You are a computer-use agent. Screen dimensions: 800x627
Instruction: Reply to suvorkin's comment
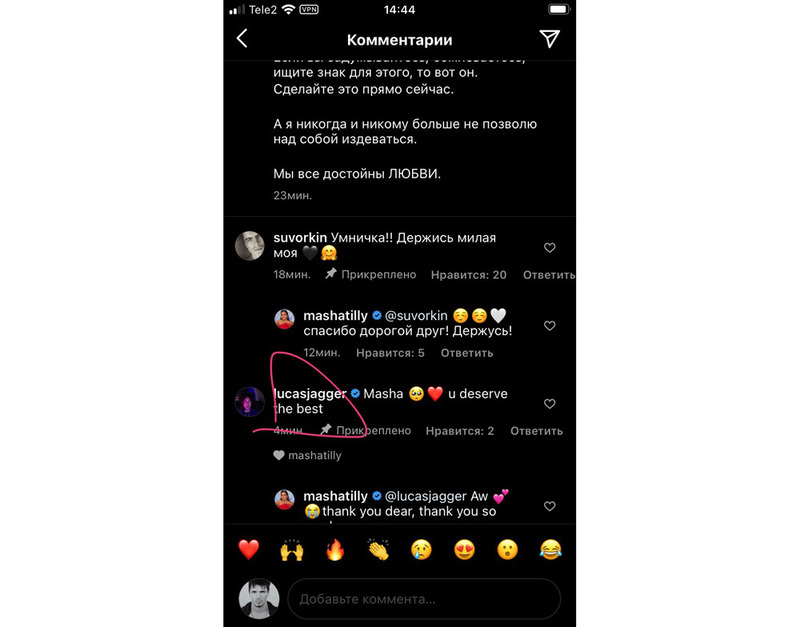[549, 275]
